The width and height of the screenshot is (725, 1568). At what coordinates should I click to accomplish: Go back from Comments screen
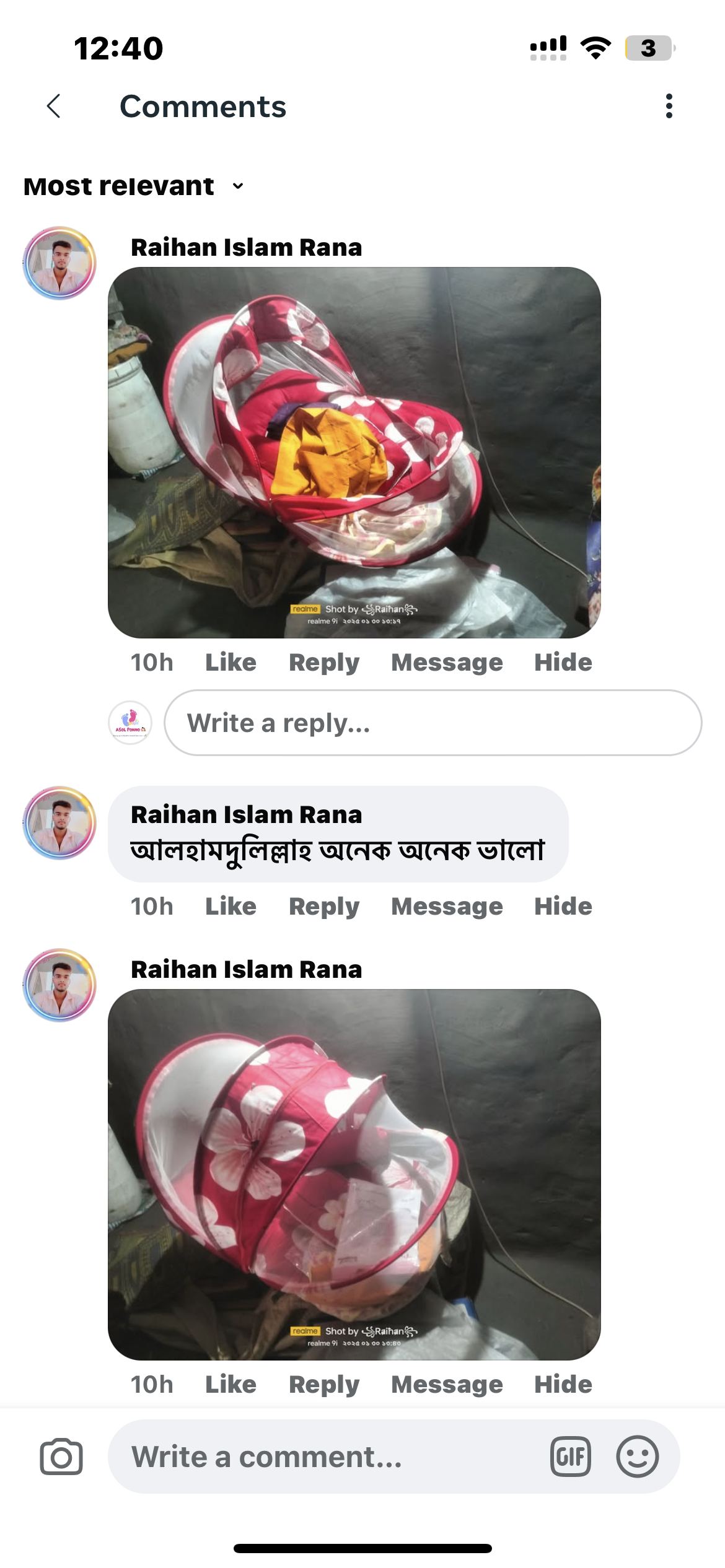click(x=54, y=106)
